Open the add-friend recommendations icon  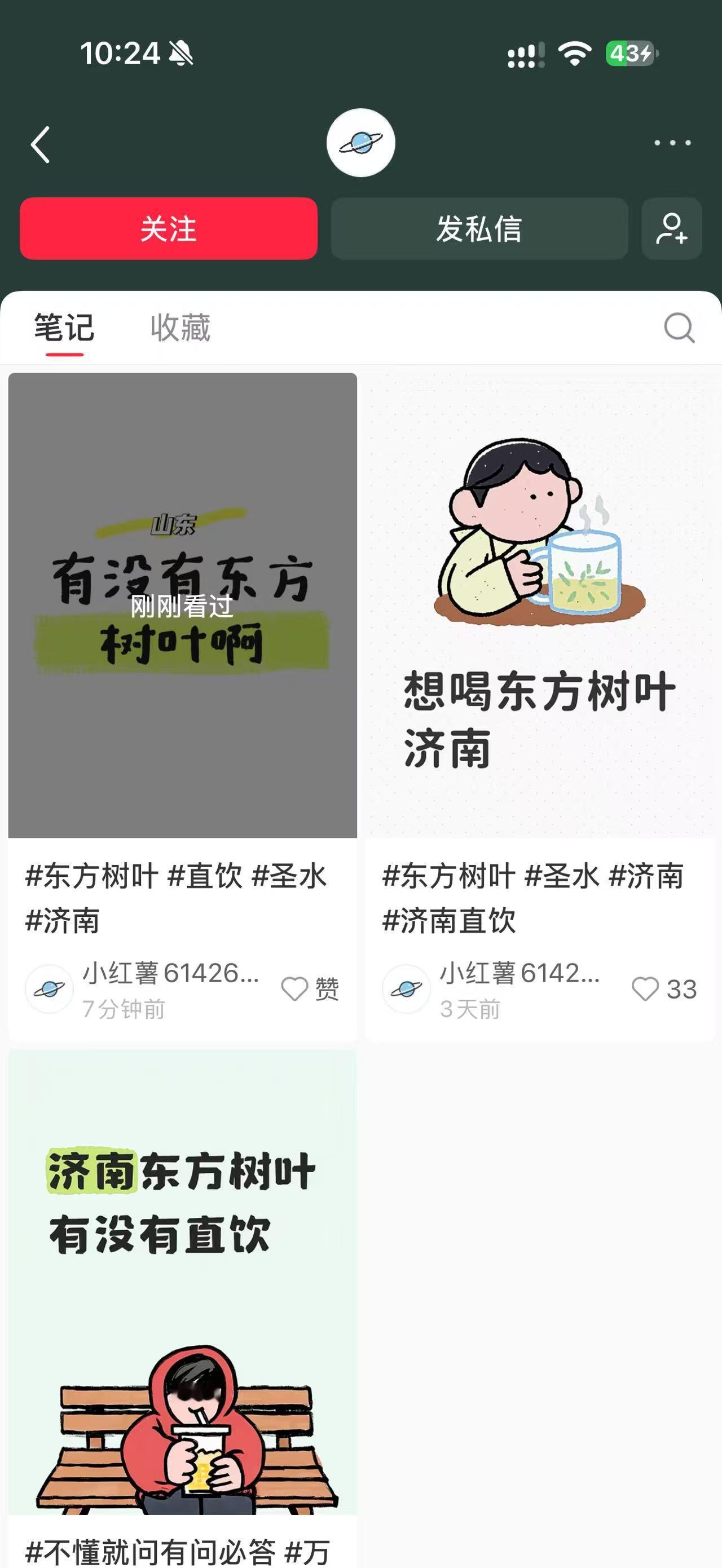(x=671, y=229)
